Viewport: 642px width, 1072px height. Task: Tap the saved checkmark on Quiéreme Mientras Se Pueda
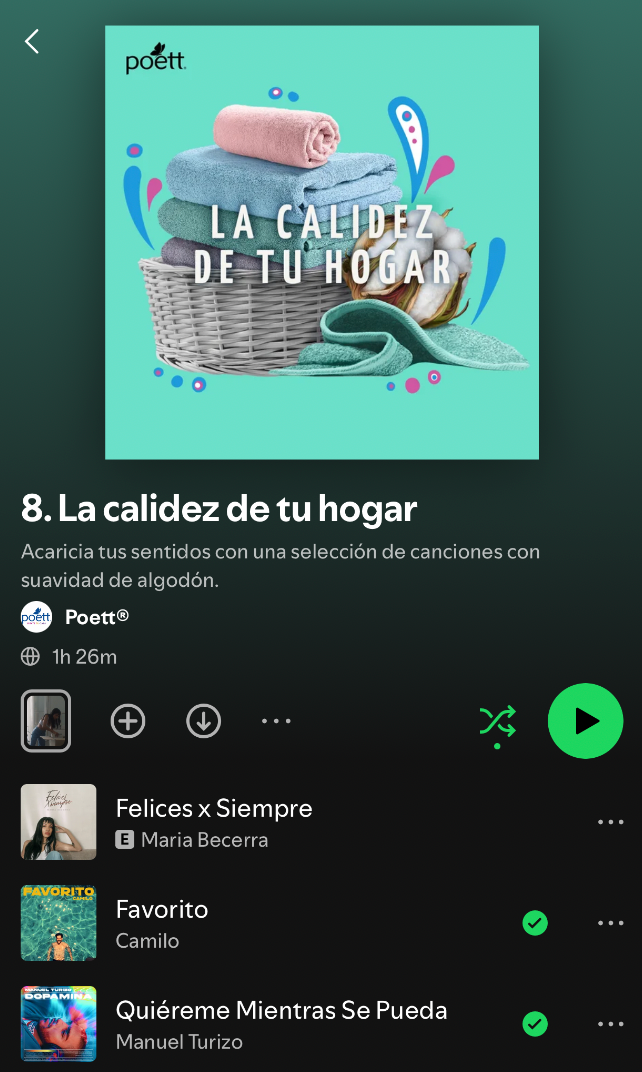(x=535, y=1024)
